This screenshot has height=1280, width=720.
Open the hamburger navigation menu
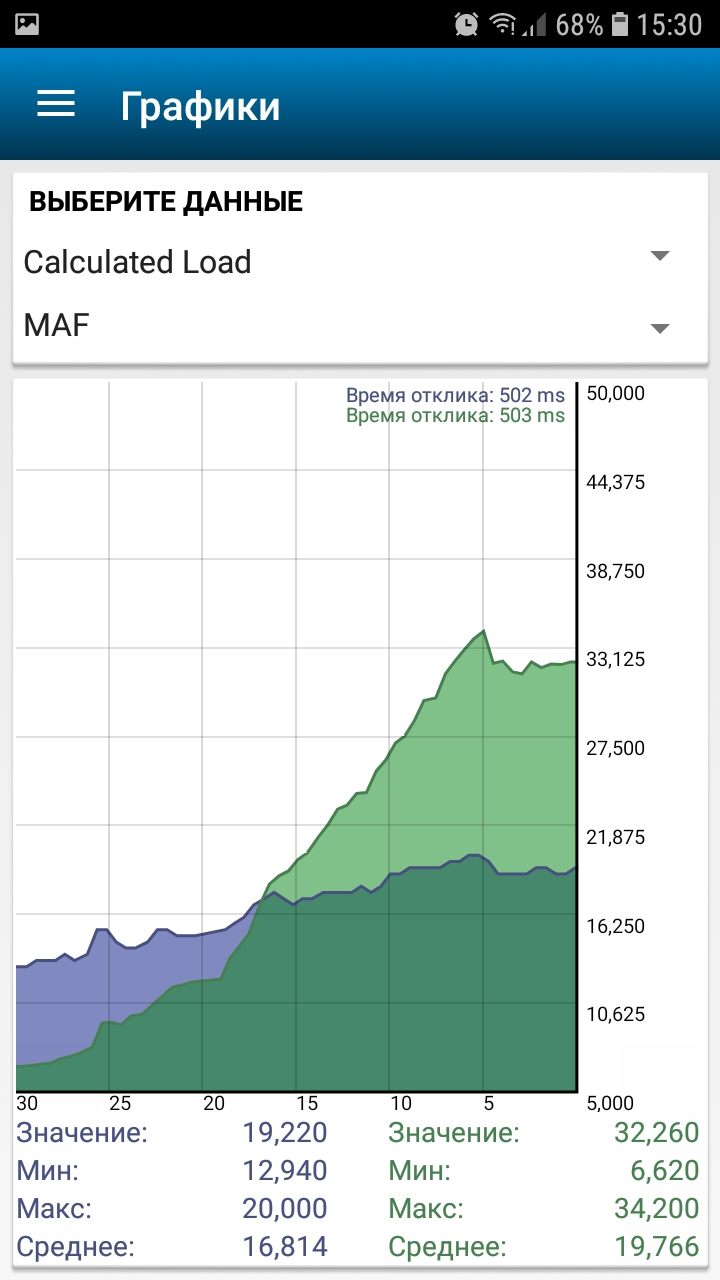click(56, 105)
